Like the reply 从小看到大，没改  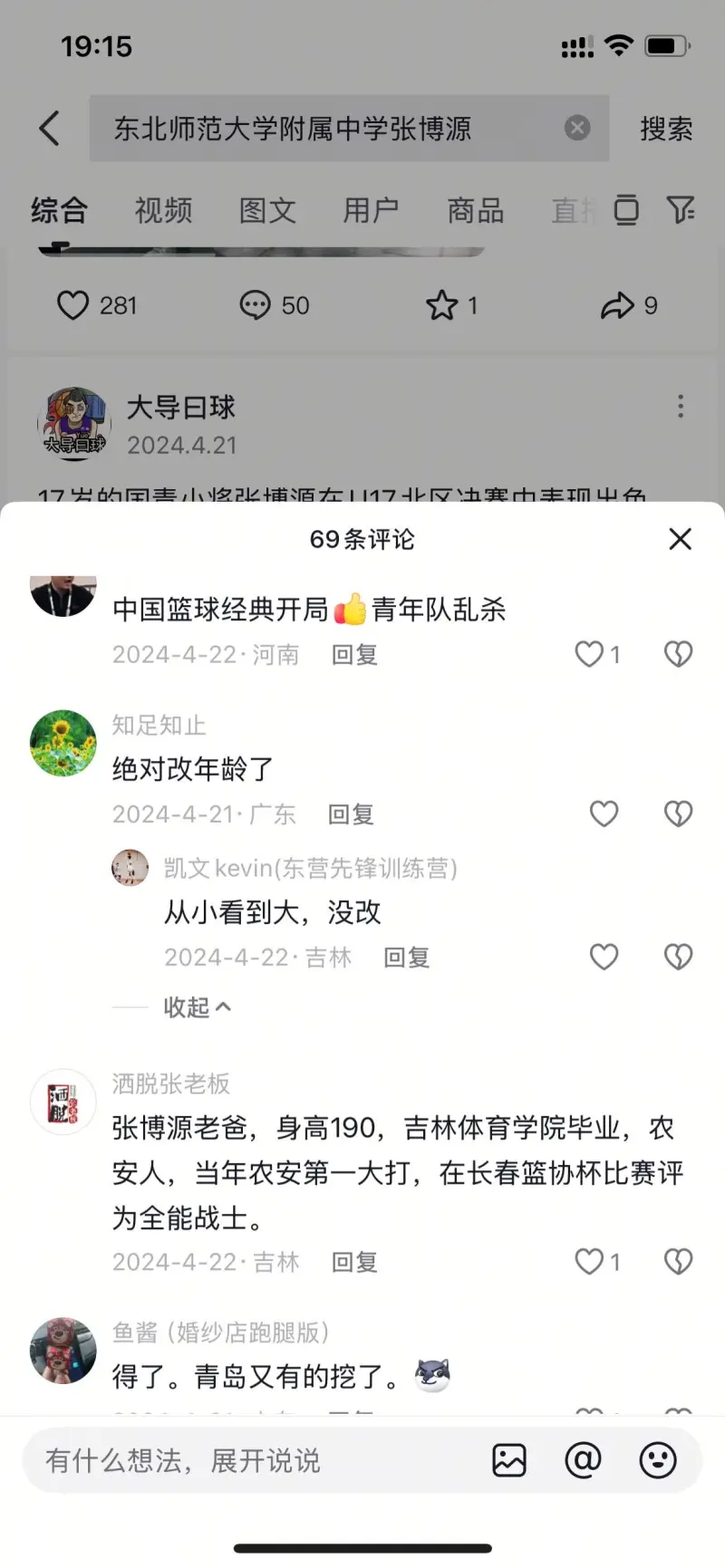(x=604, y=957)
